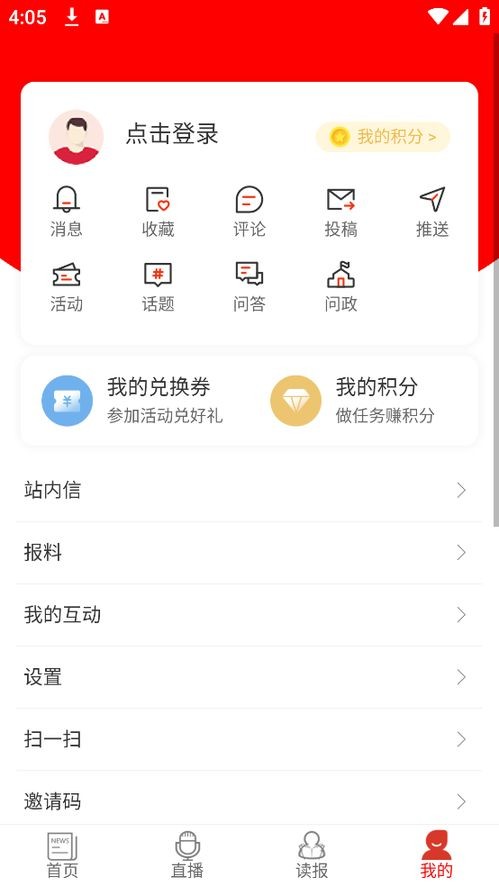Open 设置 settings
499x886 pixels.
[x=249, y=677]
